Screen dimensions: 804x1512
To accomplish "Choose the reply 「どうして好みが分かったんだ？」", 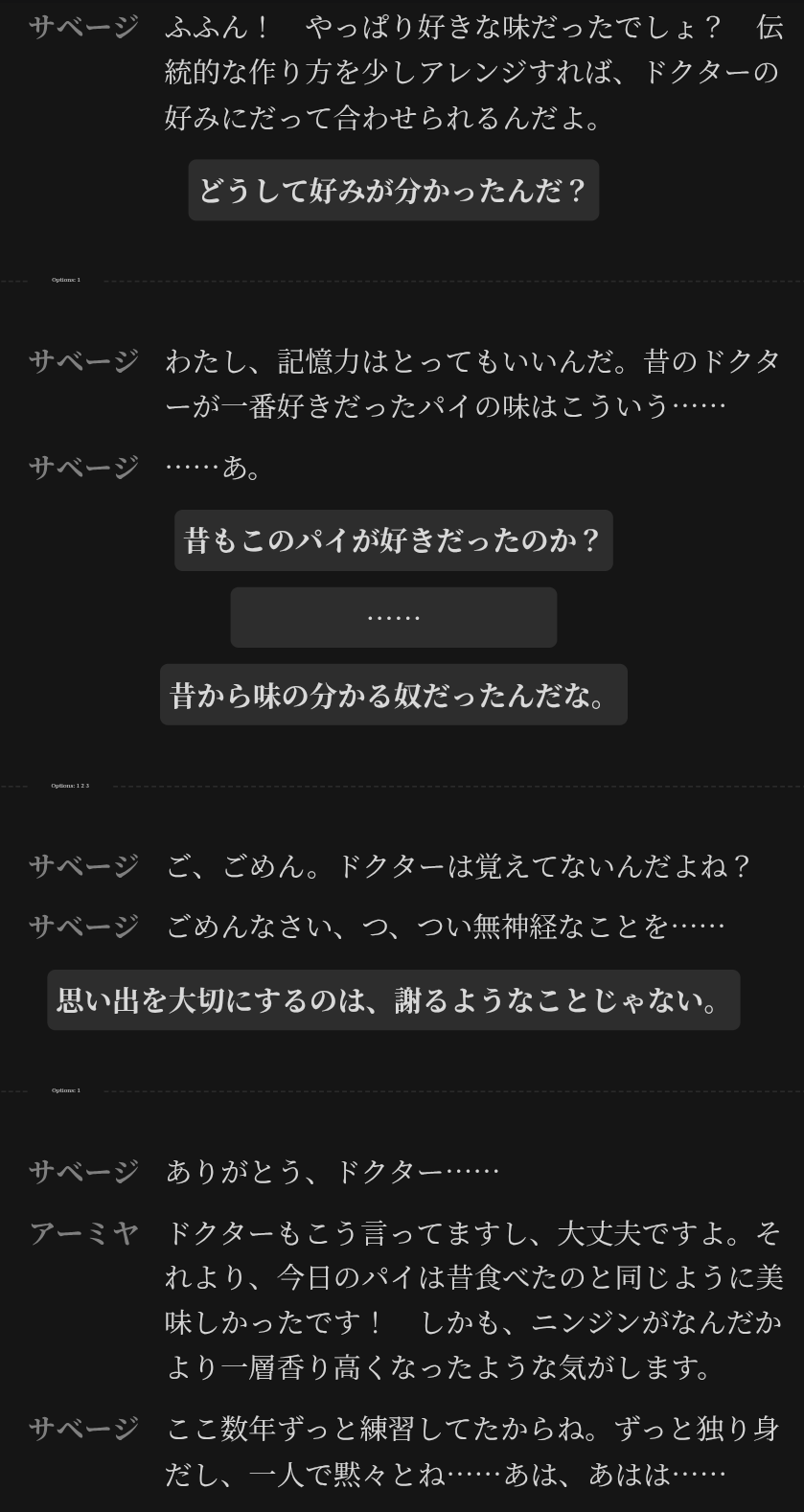I will [x=393, y=190].
